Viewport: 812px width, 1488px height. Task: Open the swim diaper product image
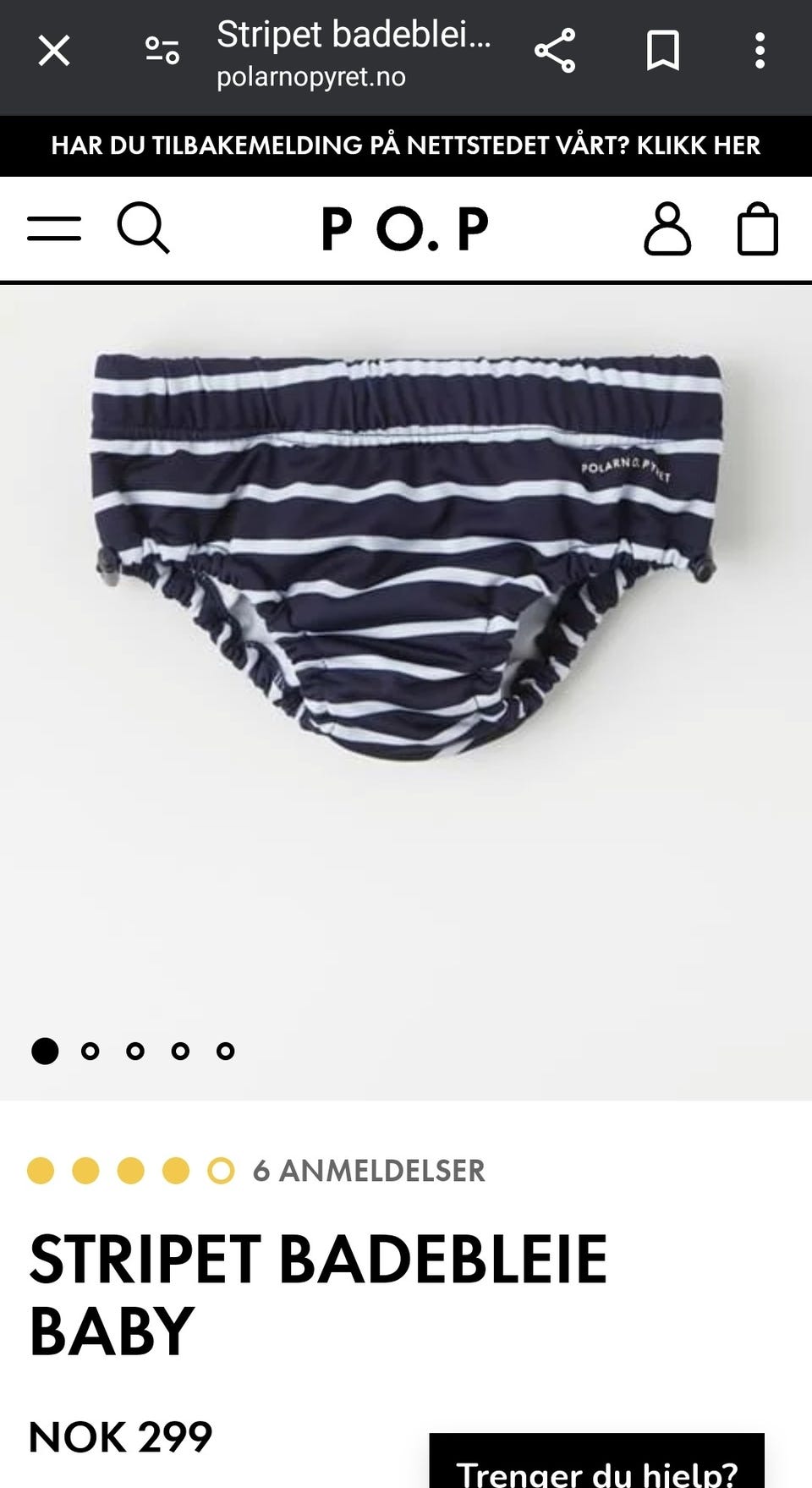pos(406,556)
